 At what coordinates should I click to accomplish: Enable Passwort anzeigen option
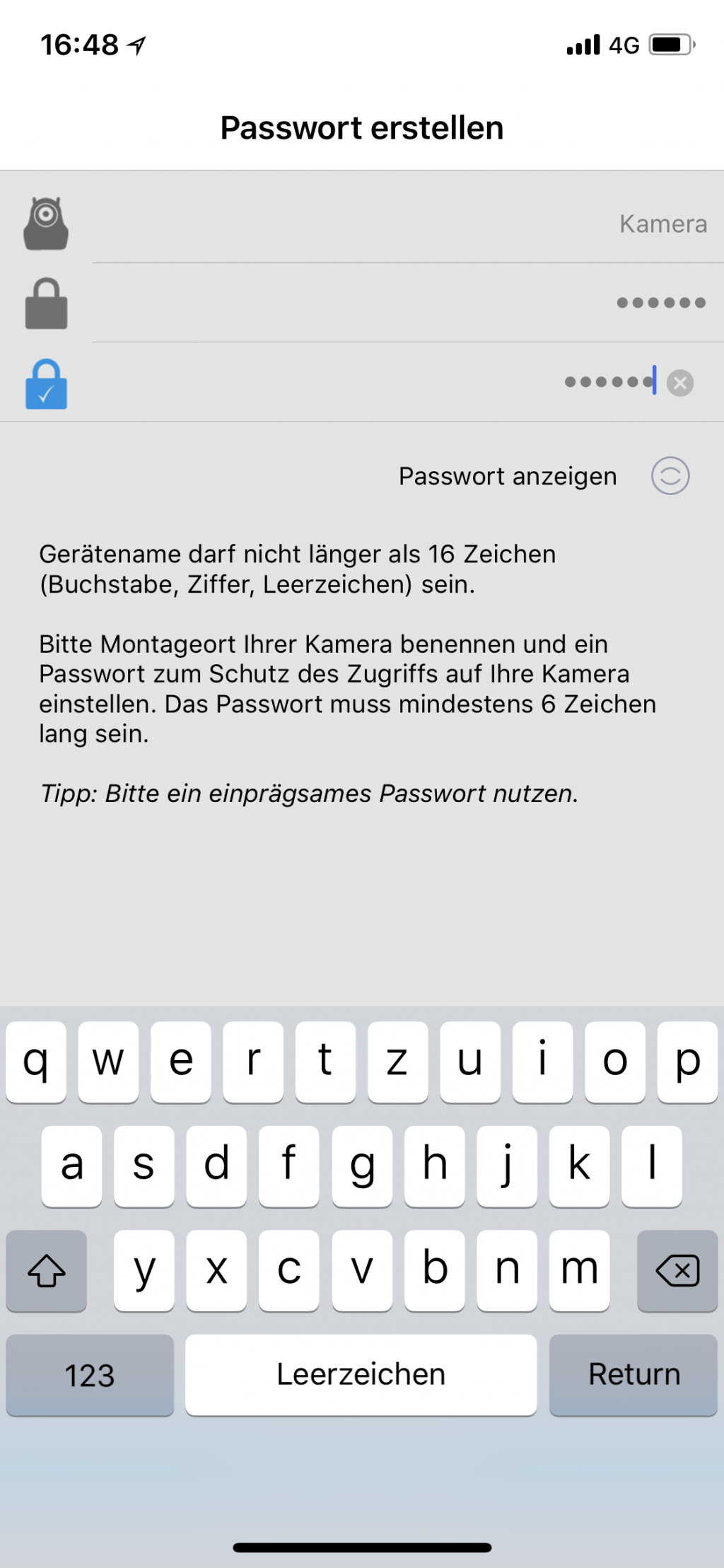pos(670,476)
